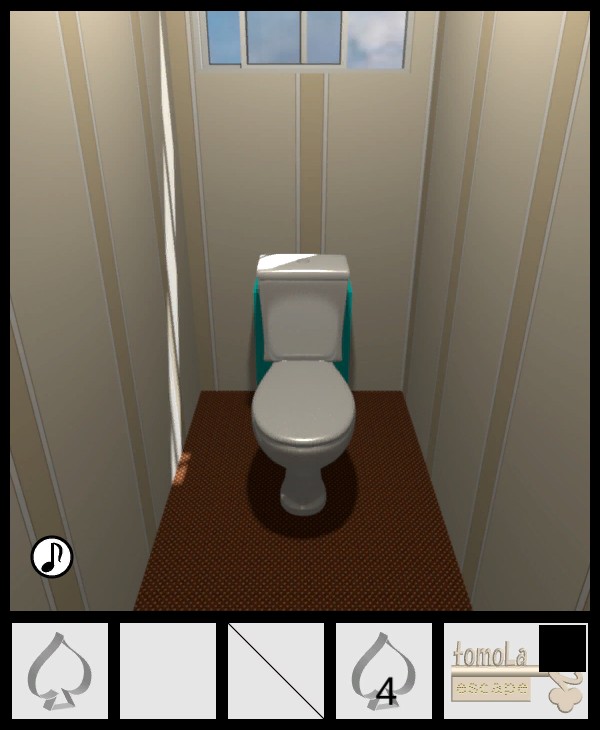Image resolution: width=600 pixels, height=730 pixels.
Task: Toggle the music note sound button
Action: 52,557
